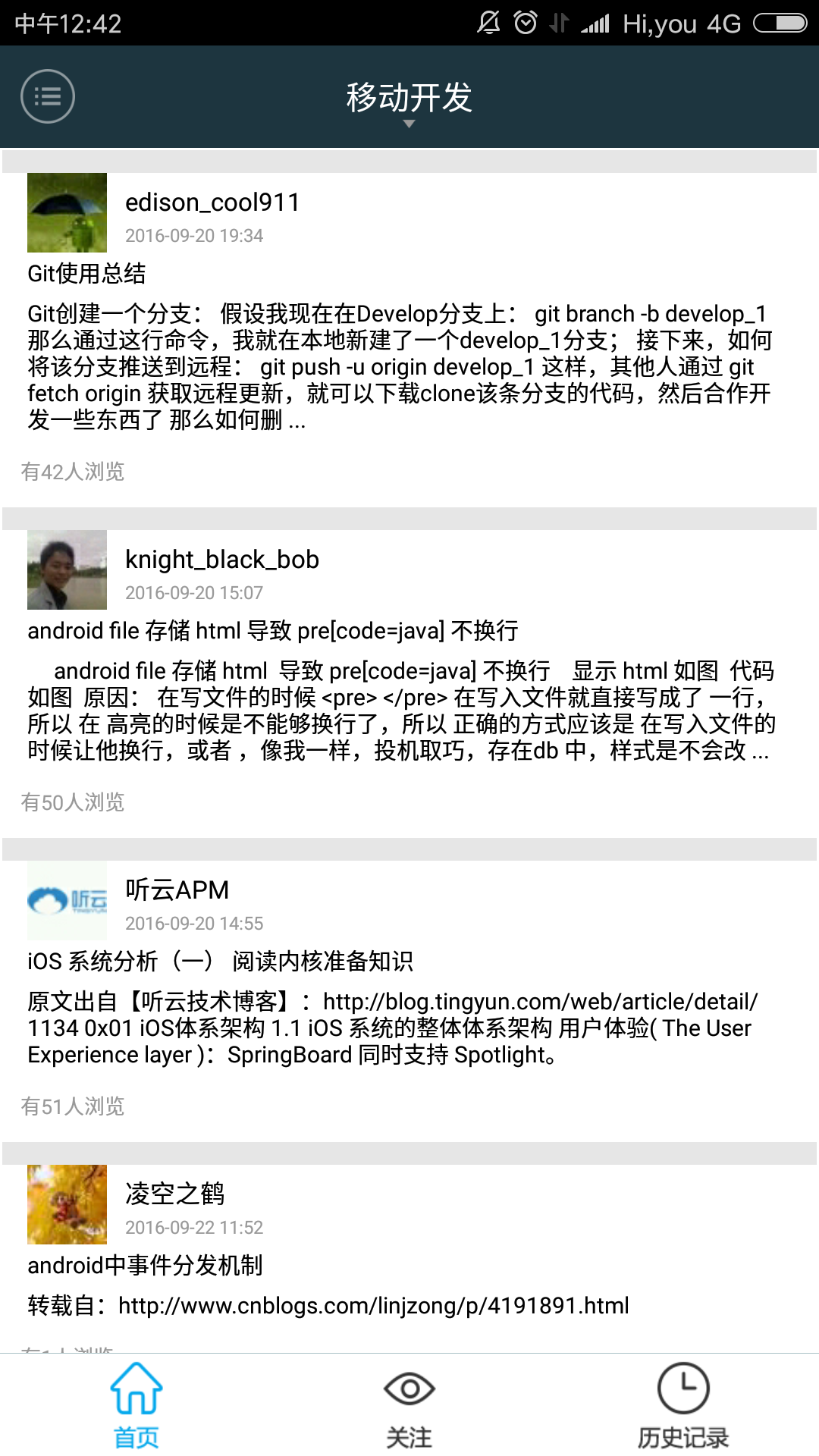View knight_black_bob's profile avatar
The height and width of the screenshot is (1456, 819).
67,570
